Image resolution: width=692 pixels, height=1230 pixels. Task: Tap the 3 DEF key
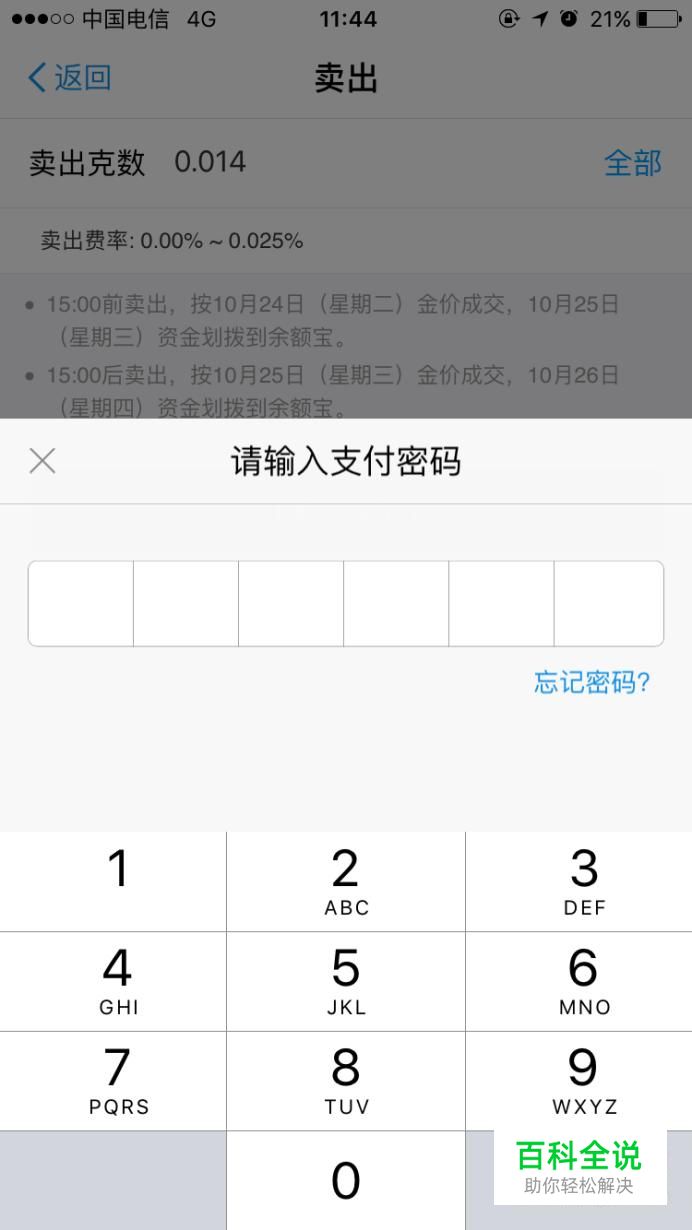(579, 881)
